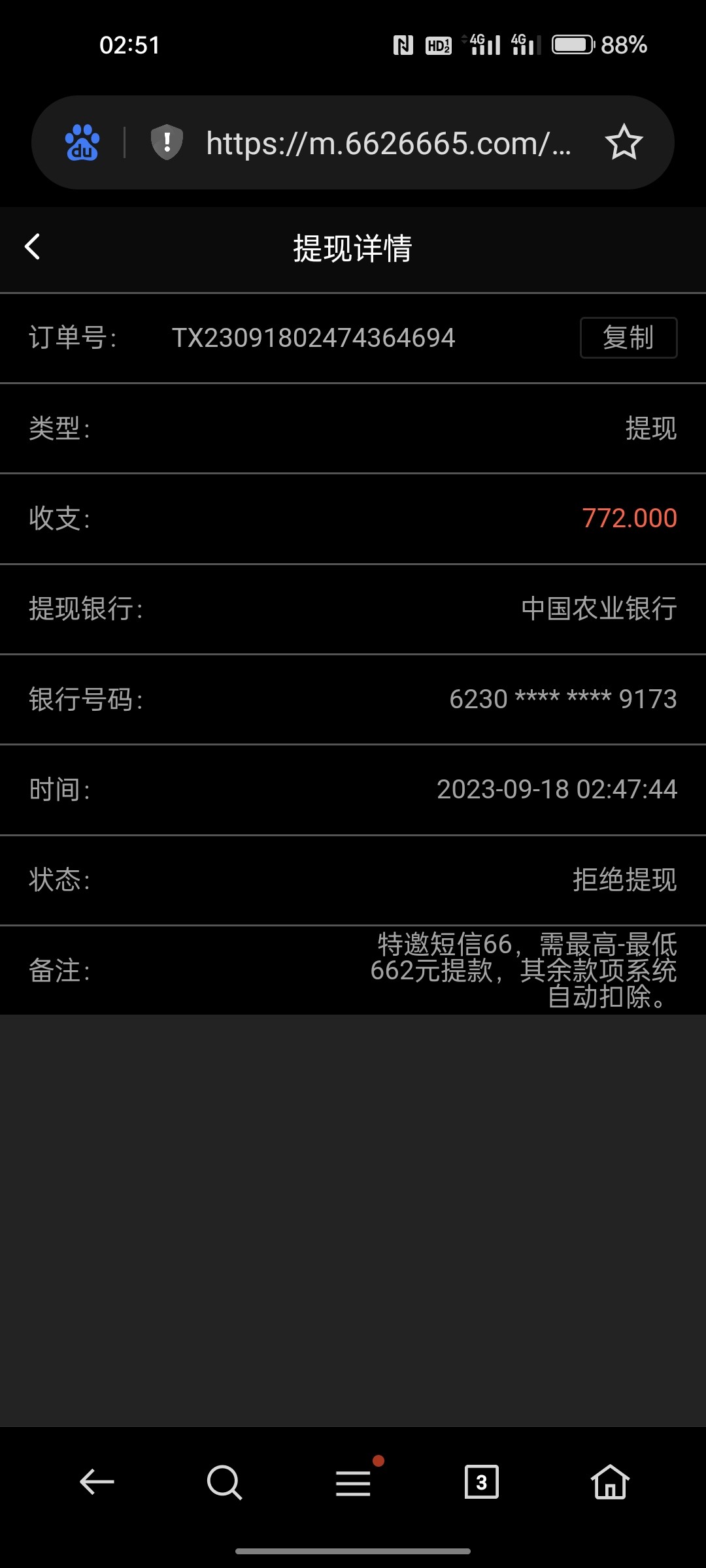706x1568 pixels.
Task: Tap the URL address bar
Action: tap(388, 143)
